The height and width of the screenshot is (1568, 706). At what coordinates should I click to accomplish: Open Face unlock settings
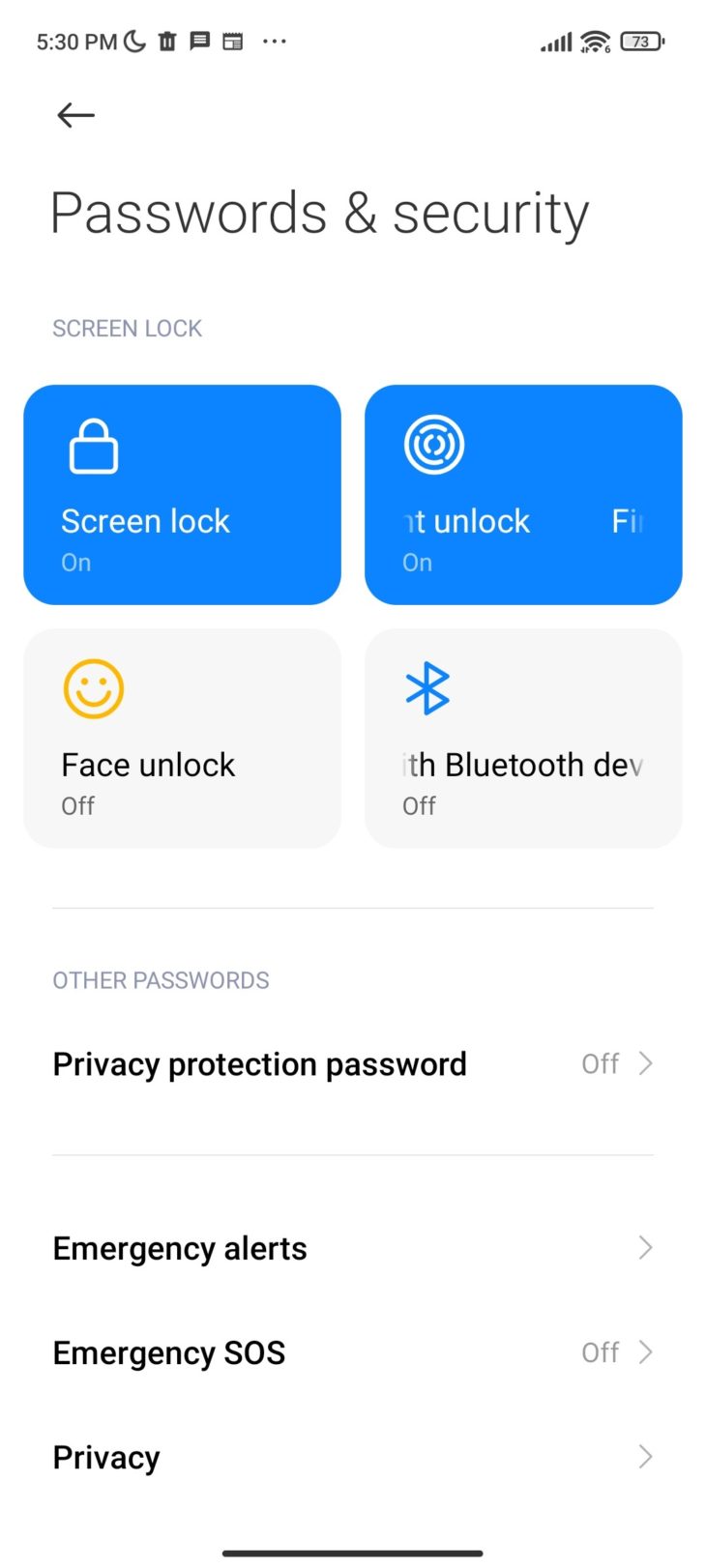182,739
